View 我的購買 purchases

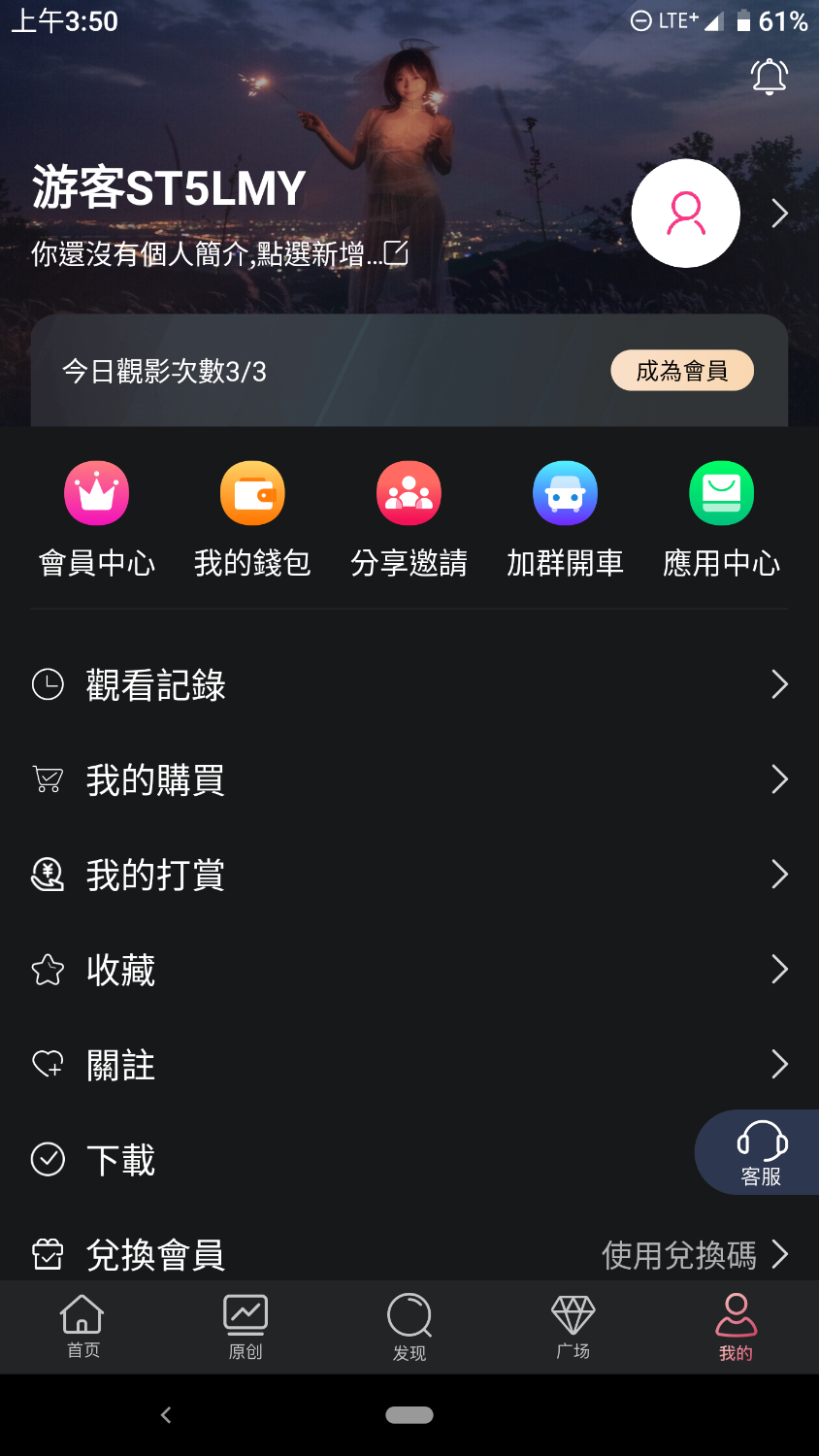coord(408,779)
